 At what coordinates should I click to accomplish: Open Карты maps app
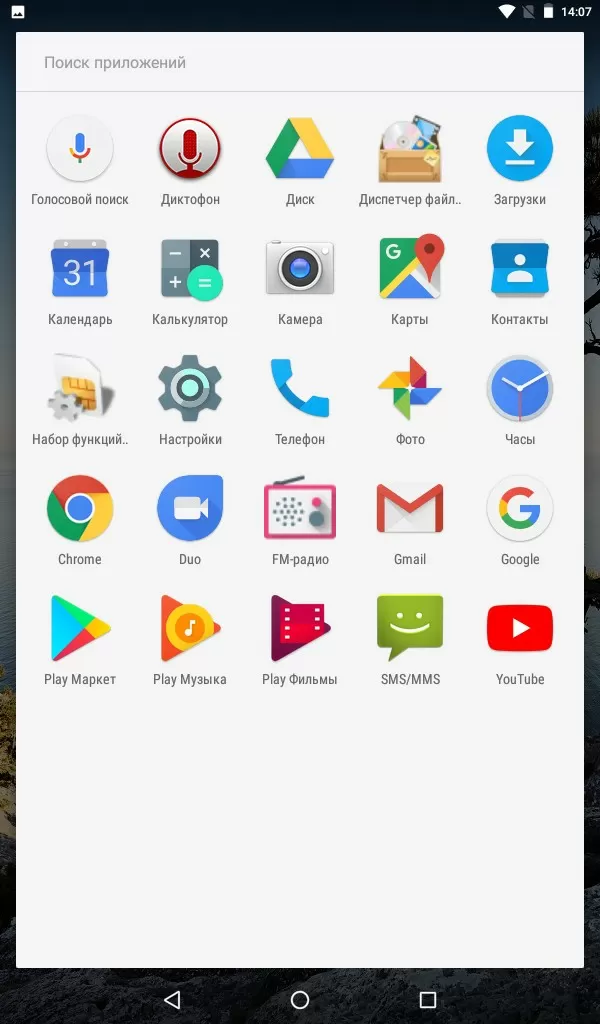410,269
